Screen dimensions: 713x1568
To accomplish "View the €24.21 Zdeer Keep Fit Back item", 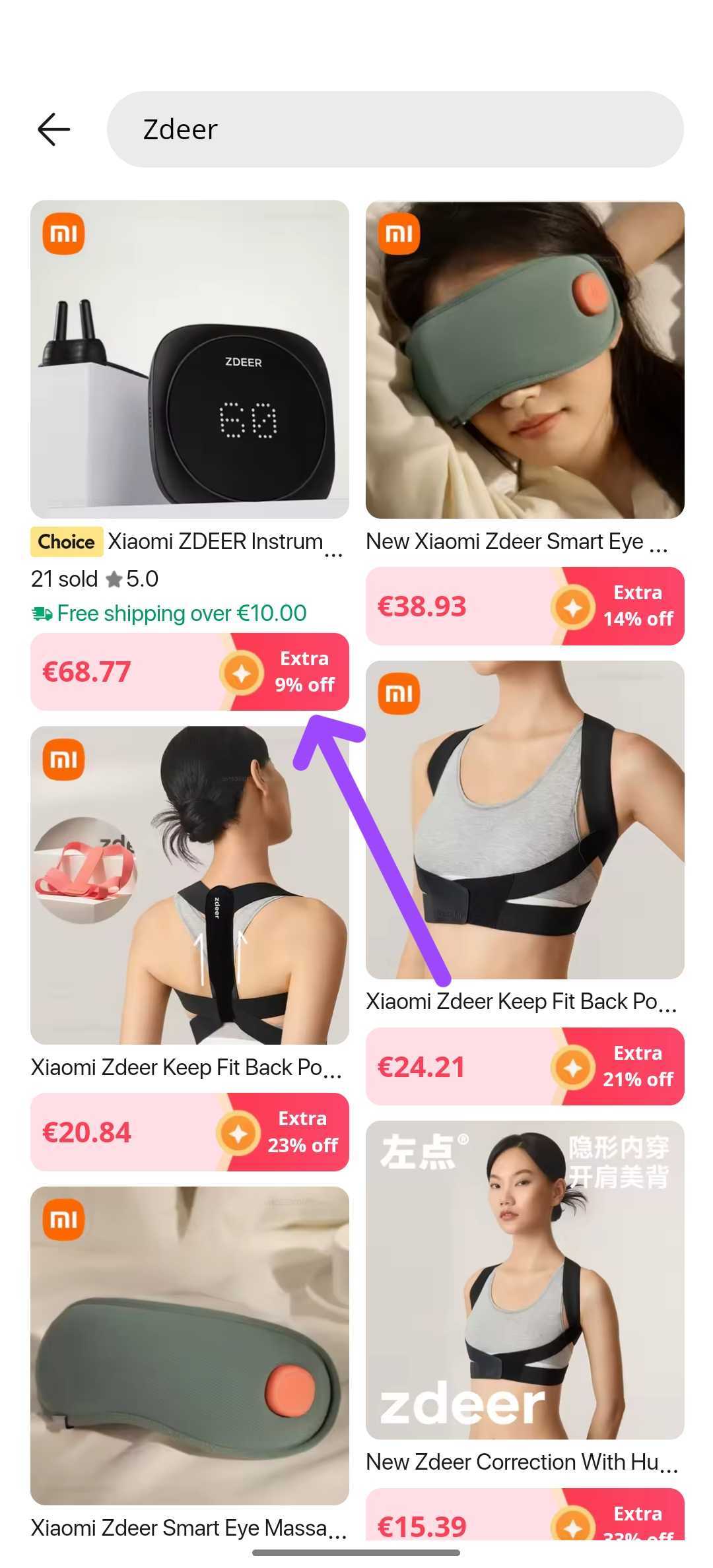I will (525, 820).
